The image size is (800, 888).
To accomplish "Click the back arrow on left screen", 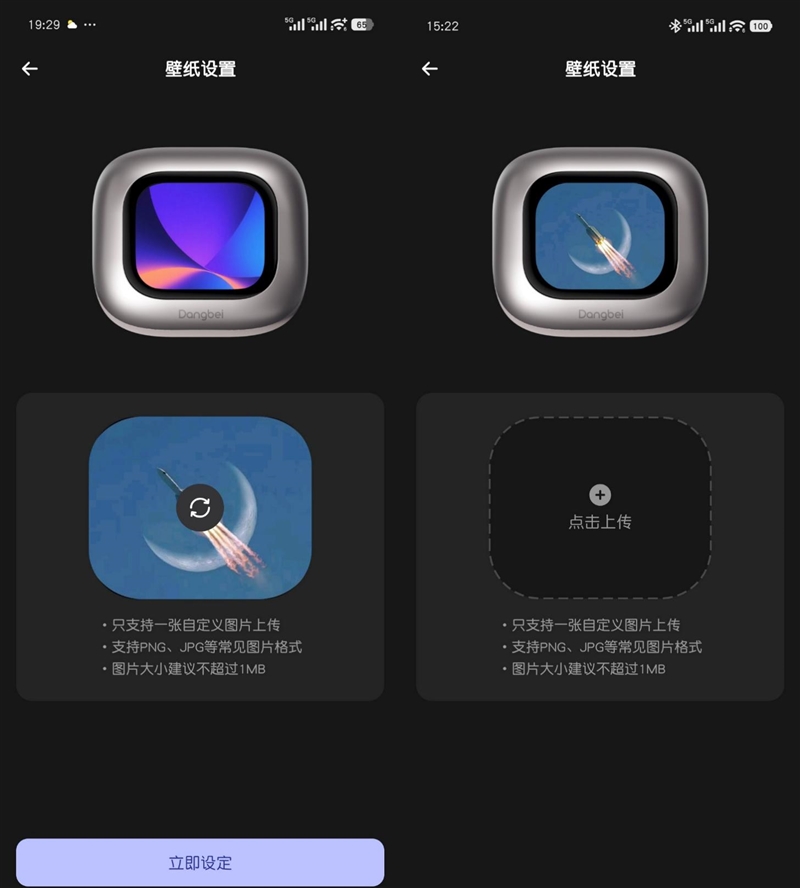I will (29, 69).
